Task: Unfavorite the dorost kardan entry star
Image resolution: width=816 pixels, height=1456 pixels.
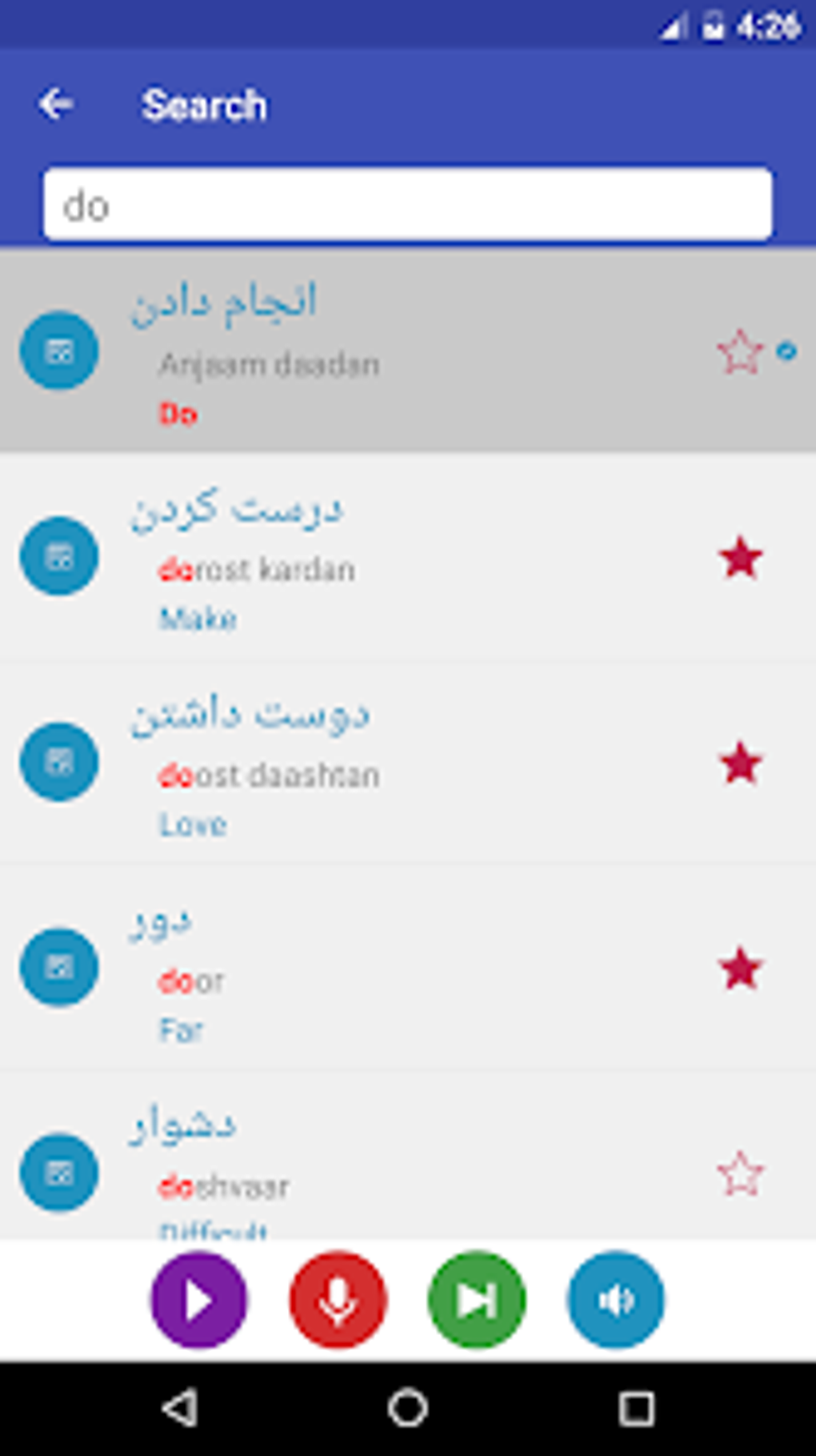Action: click(740, 558)
